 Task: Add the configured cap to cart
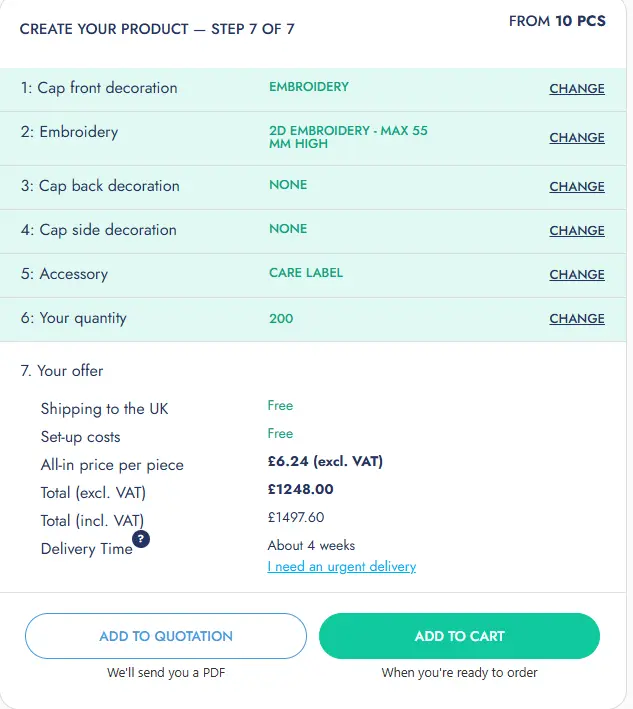pyautogui.click(x=459, y=636)
